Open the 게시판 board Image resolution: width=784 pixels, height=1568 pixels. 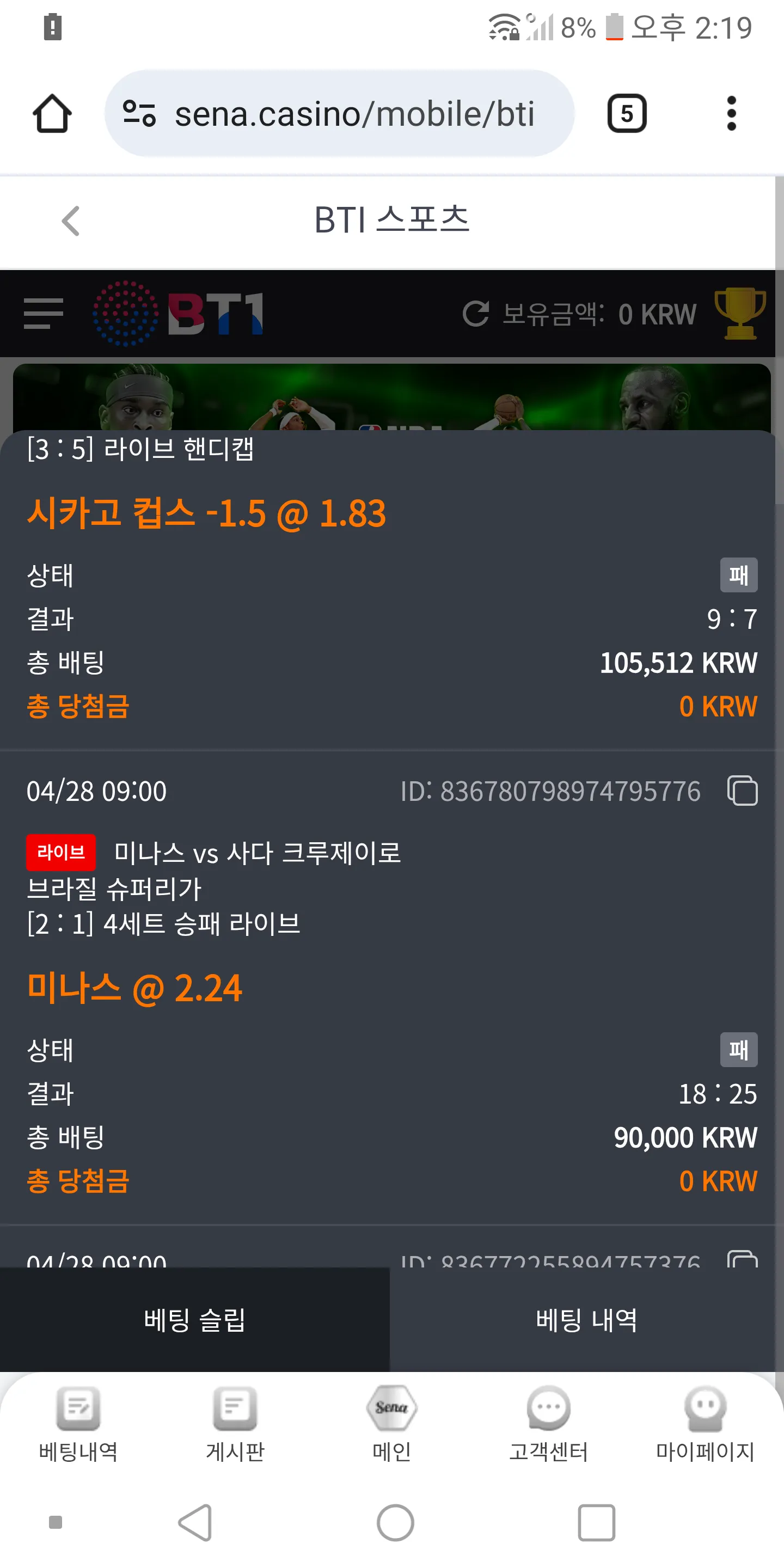tap(235, 1424)
